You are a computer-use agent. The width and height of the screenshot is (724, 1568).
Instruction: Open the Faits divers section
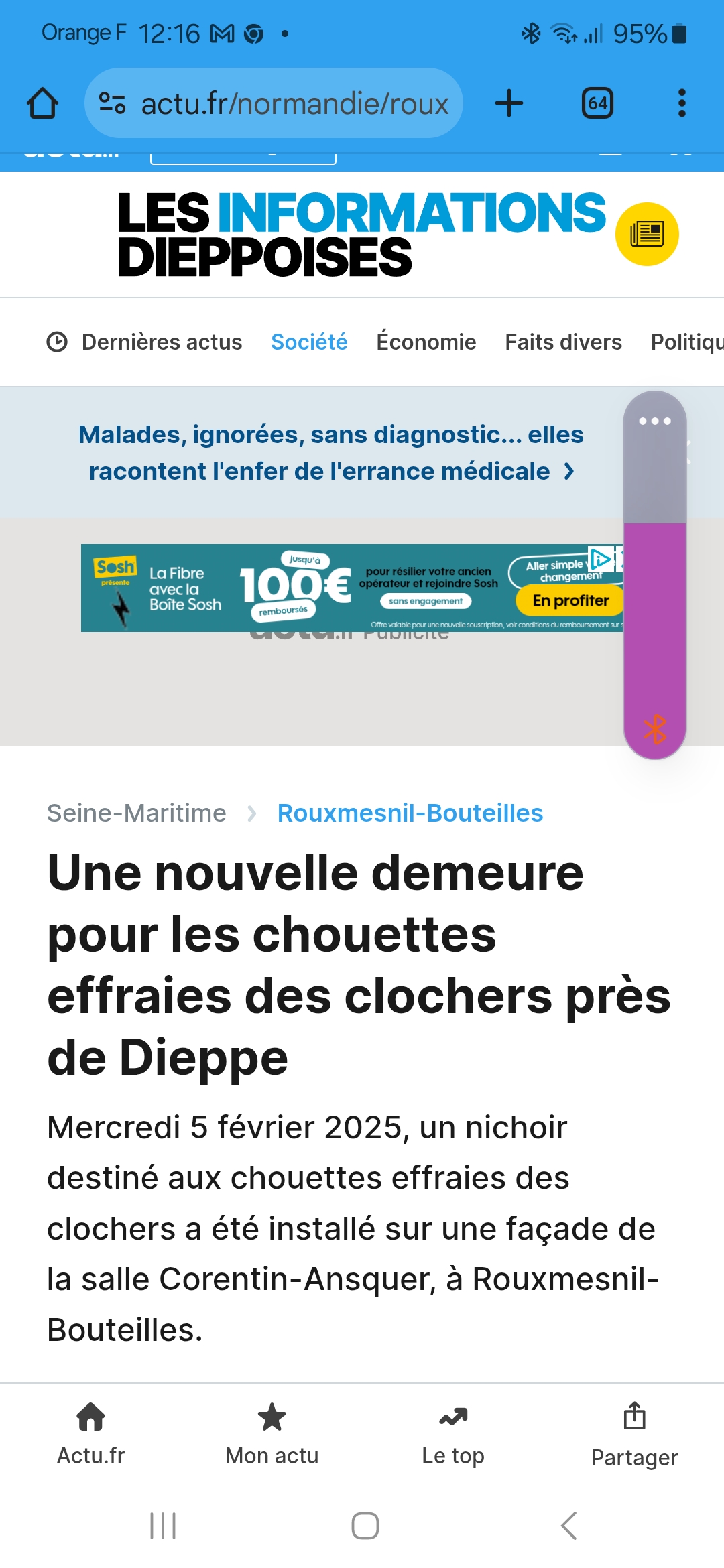tap(563, 342)
